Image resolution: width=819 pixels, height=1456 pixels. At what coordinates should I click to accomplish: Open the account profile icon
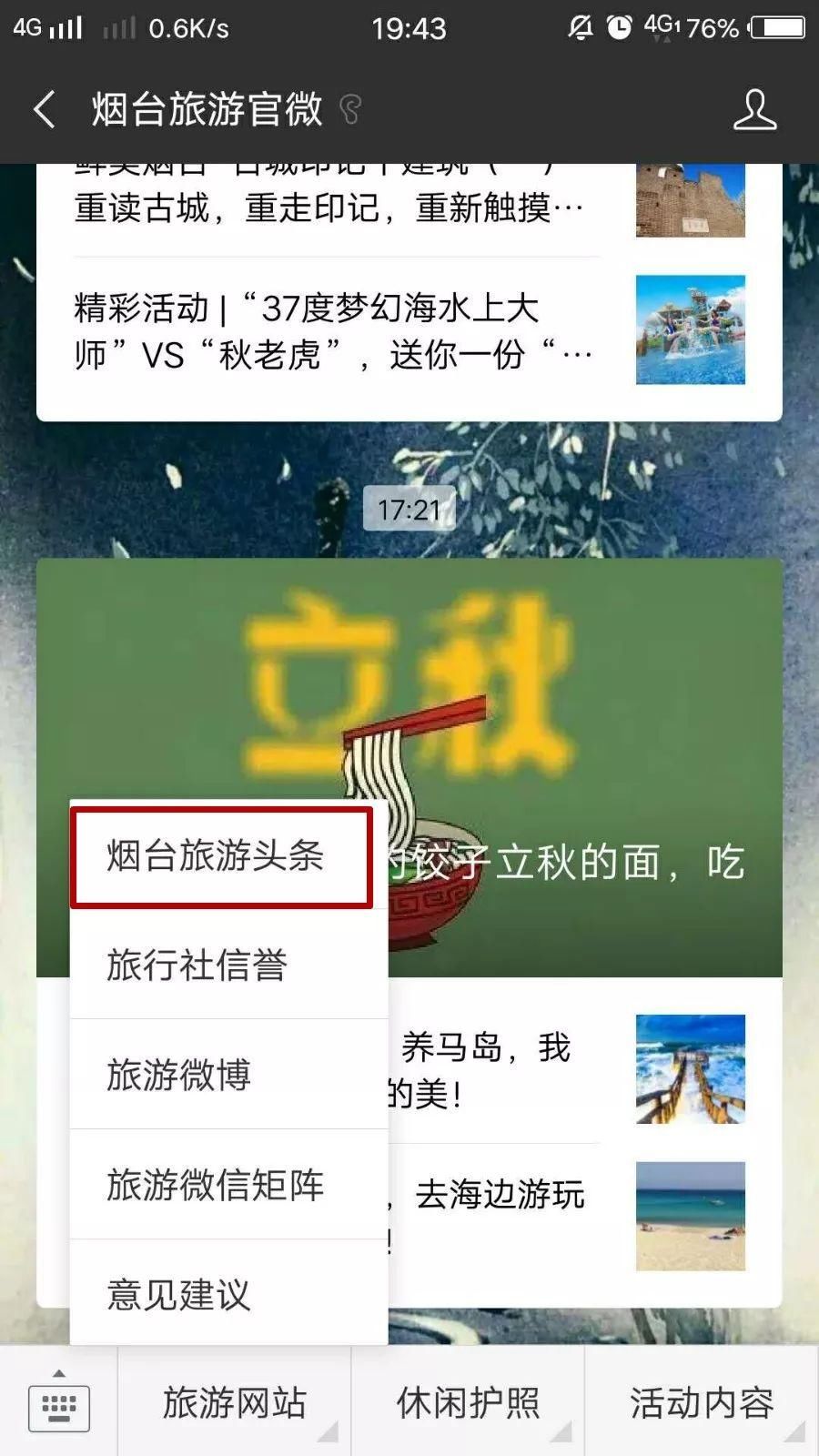pyautogui.click(x=754, y=110)
